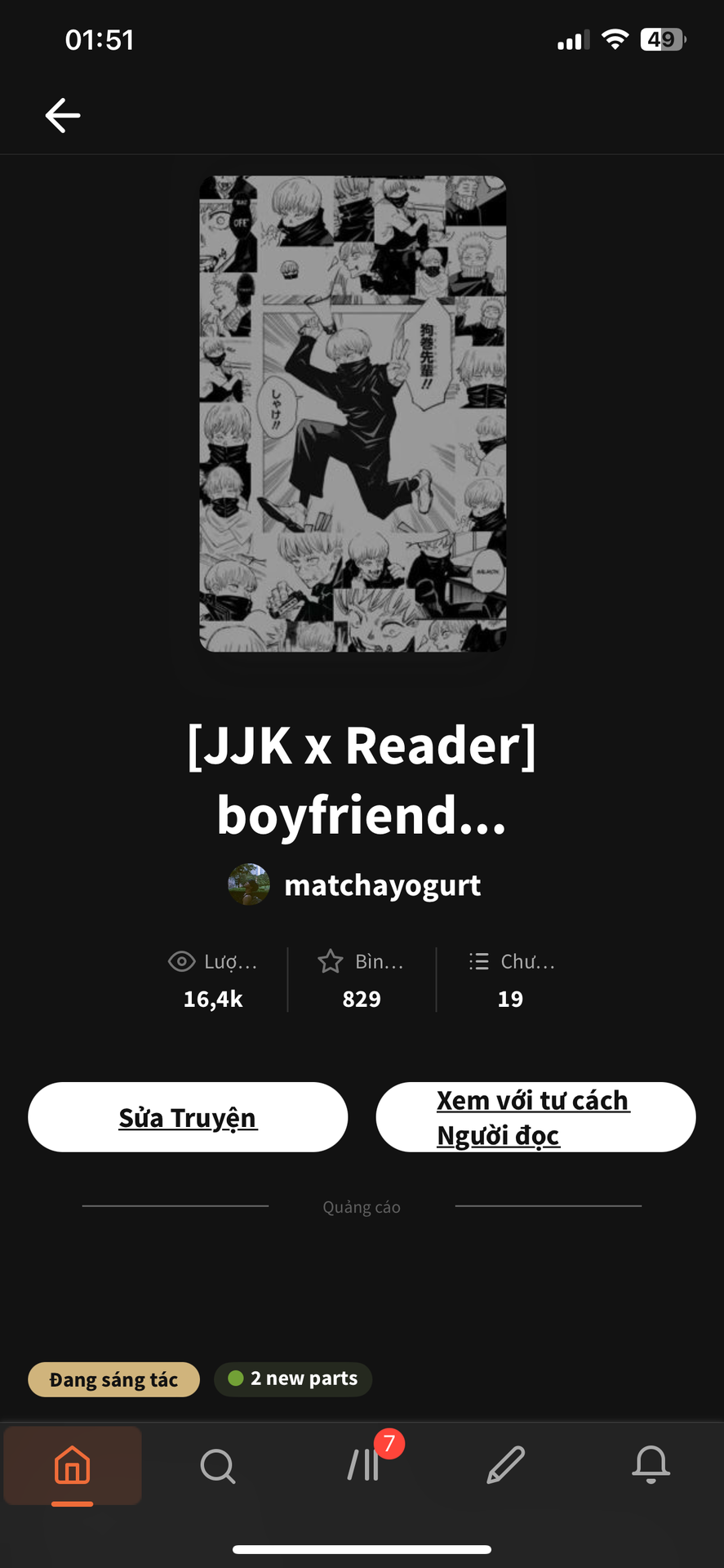Open the story cover image
The width and height of the screenshot is (724, 1568).
coord(353,413)
